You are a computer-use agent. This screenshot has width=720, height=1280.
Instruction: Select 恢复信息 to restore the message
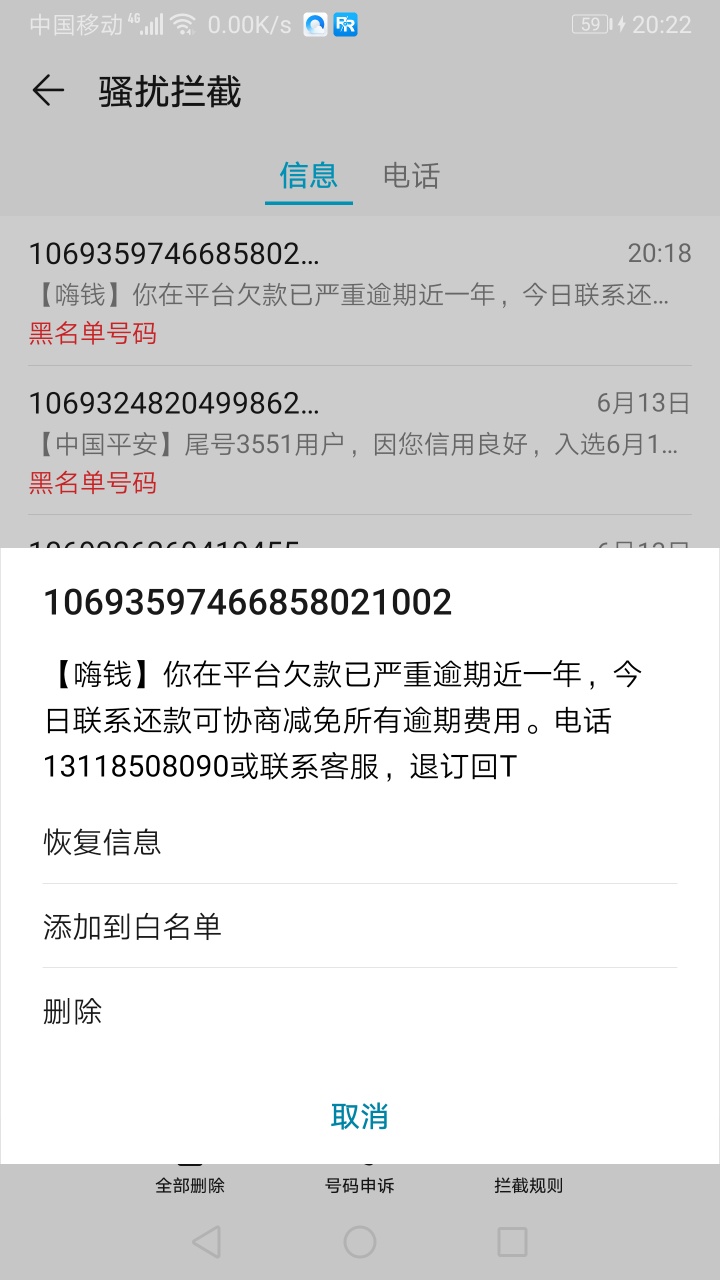tap(360, 841)
